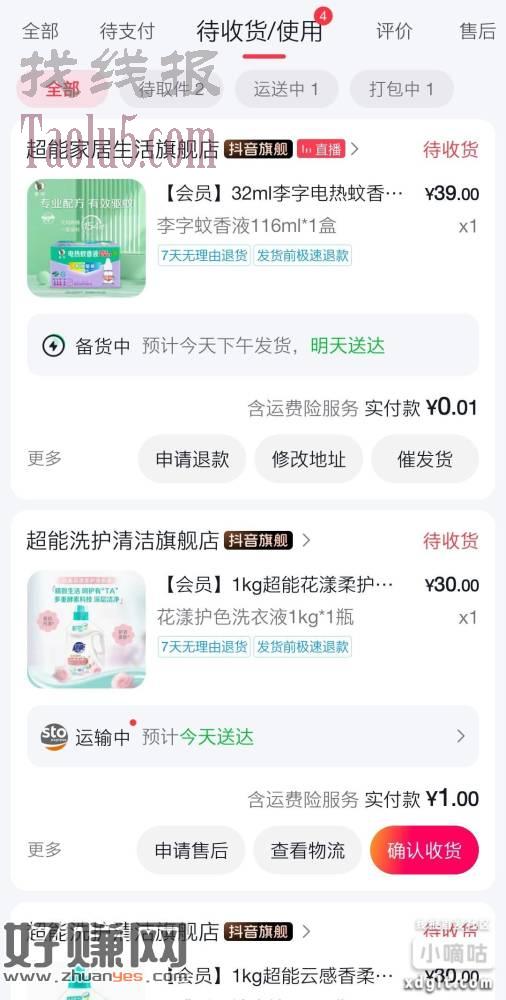This screenshot has height=1000, width=506.
Task: Switch to the 待支付 tab
Action: tap(127, 31)
